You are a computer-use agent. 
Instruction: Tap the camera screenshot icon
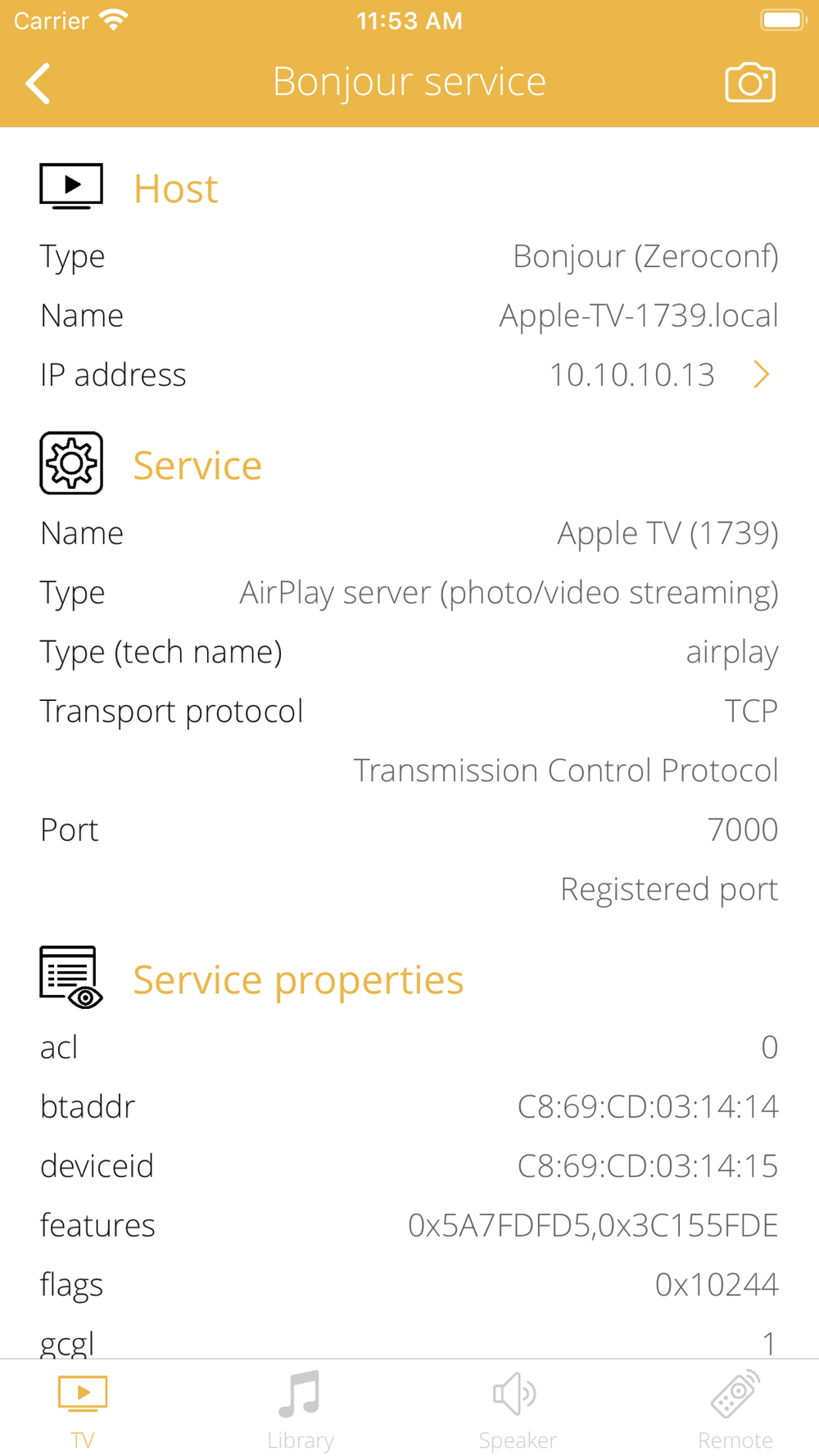(750, 83)
